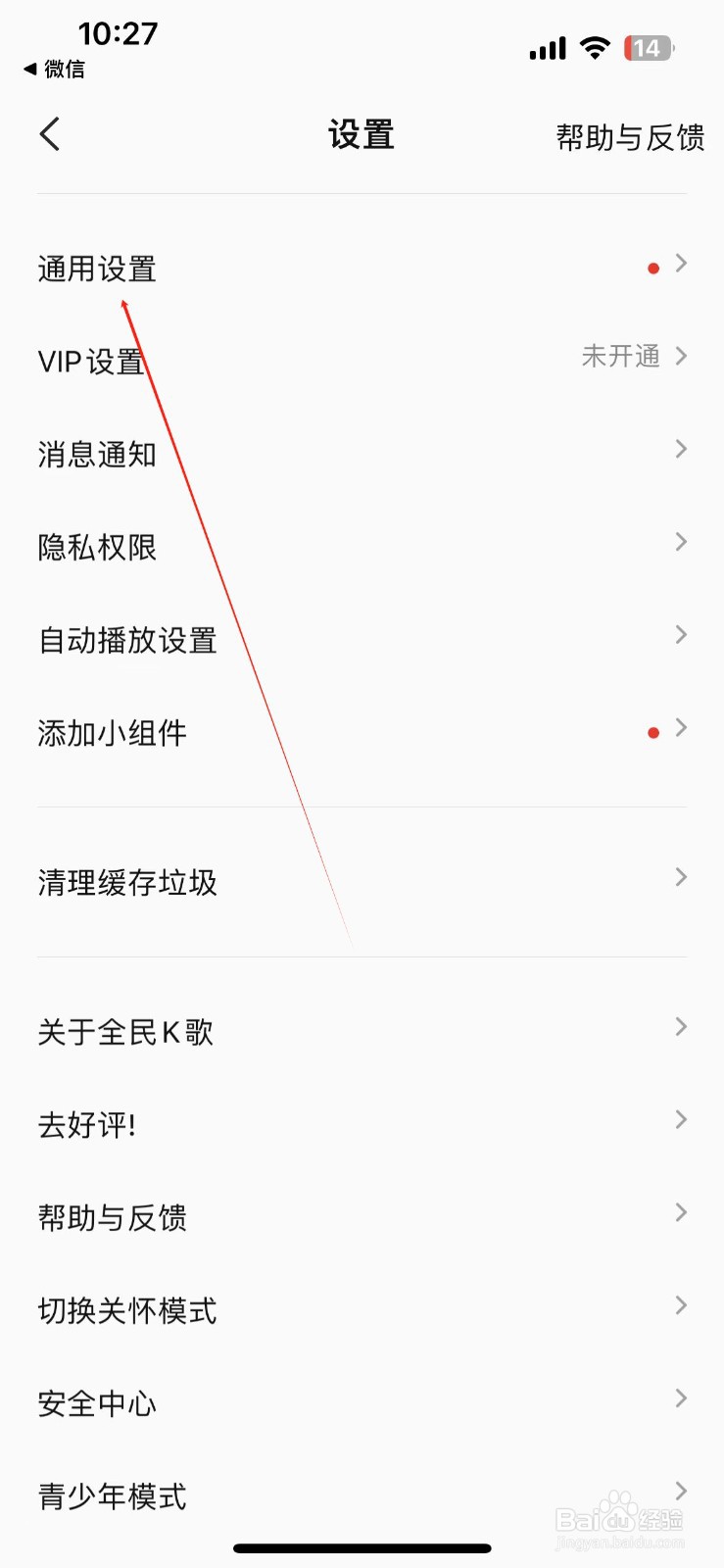Expand the 自动播放设置 row chevron

pyautogui.click(x=681, y=634)
